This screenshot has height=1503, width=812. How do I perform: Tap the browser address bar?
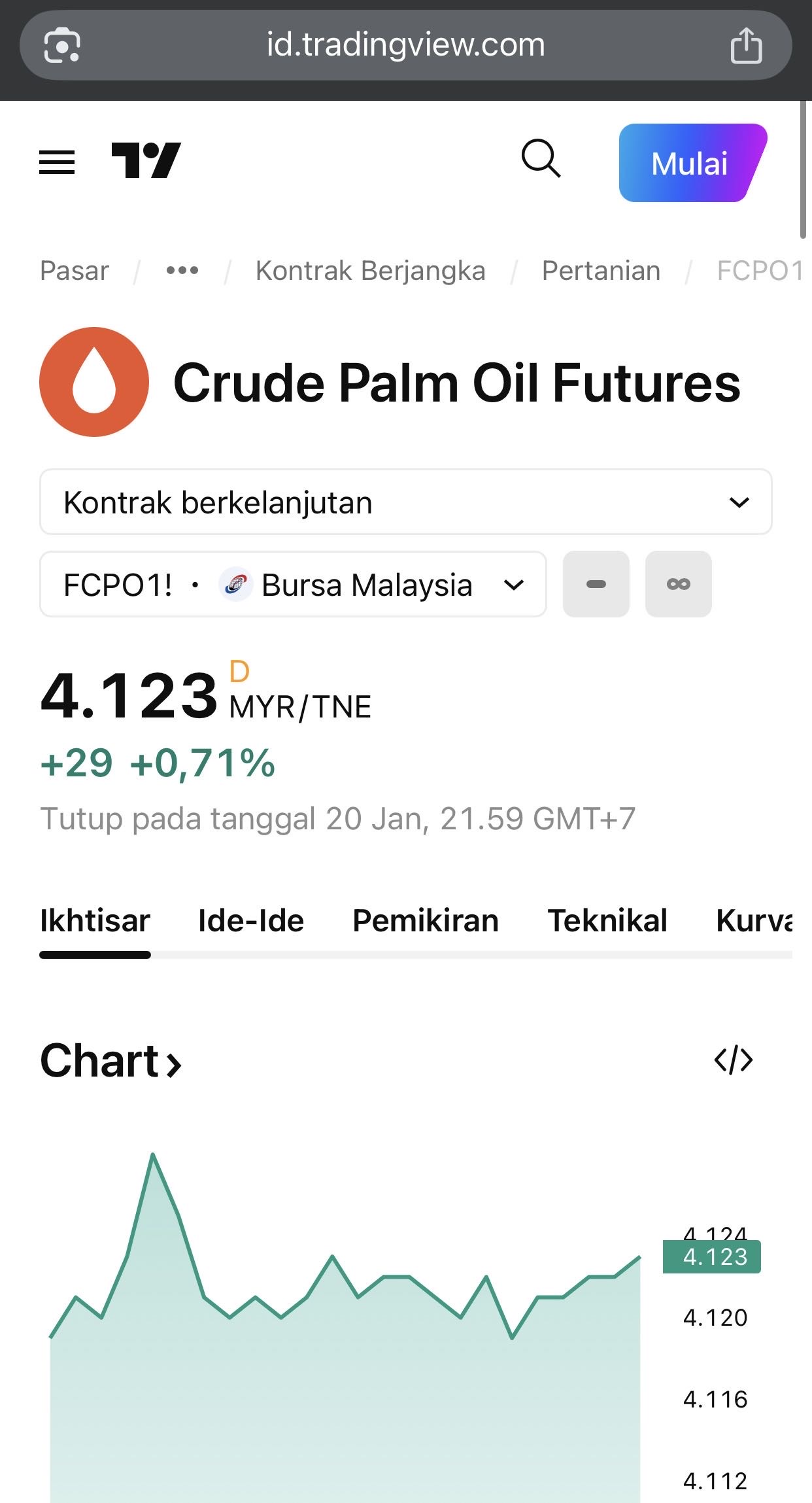[x=405, y=46]
